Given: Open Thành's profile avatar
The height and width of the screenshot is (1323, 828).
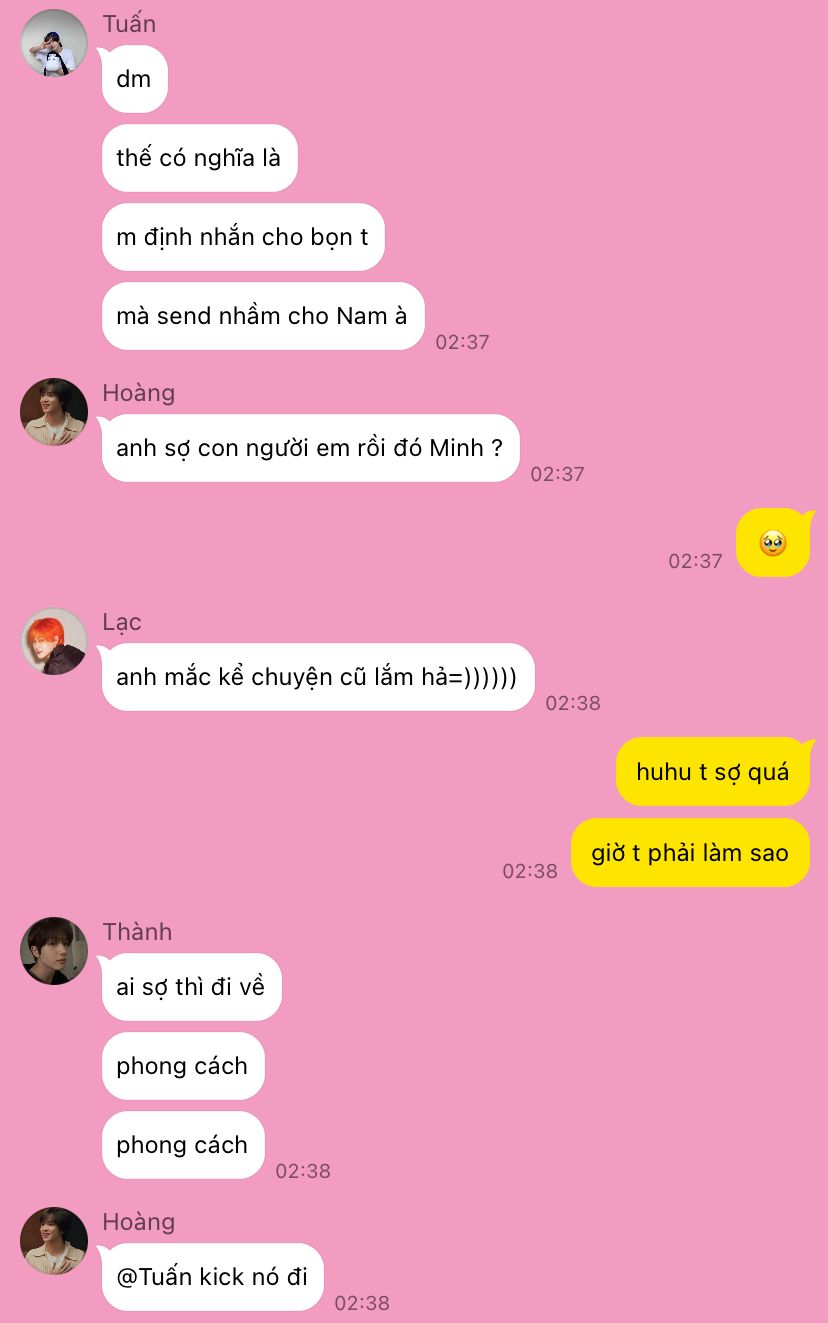Looking at the screenshot, I should [54, 951].
